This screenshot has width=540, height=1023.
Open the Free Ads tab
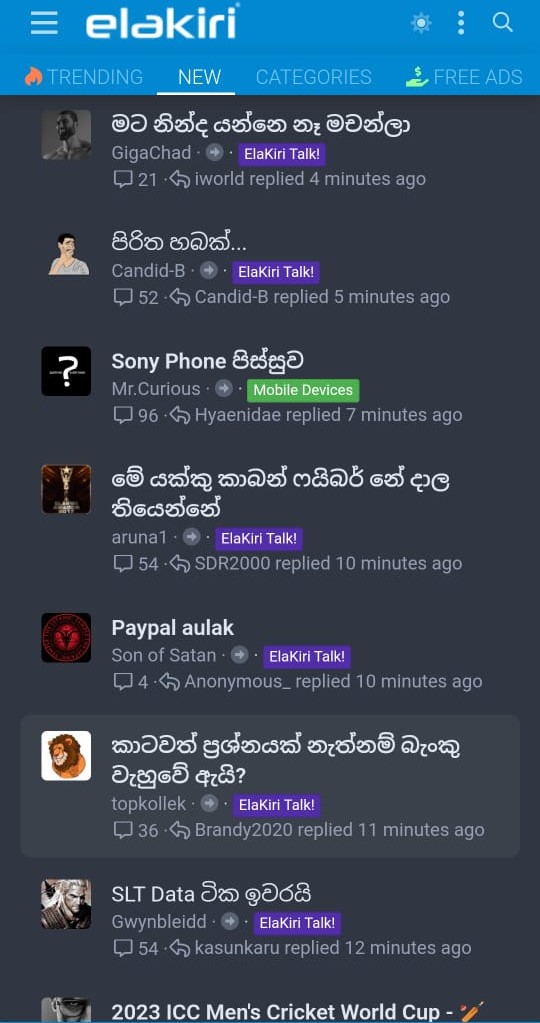point(464,77)
